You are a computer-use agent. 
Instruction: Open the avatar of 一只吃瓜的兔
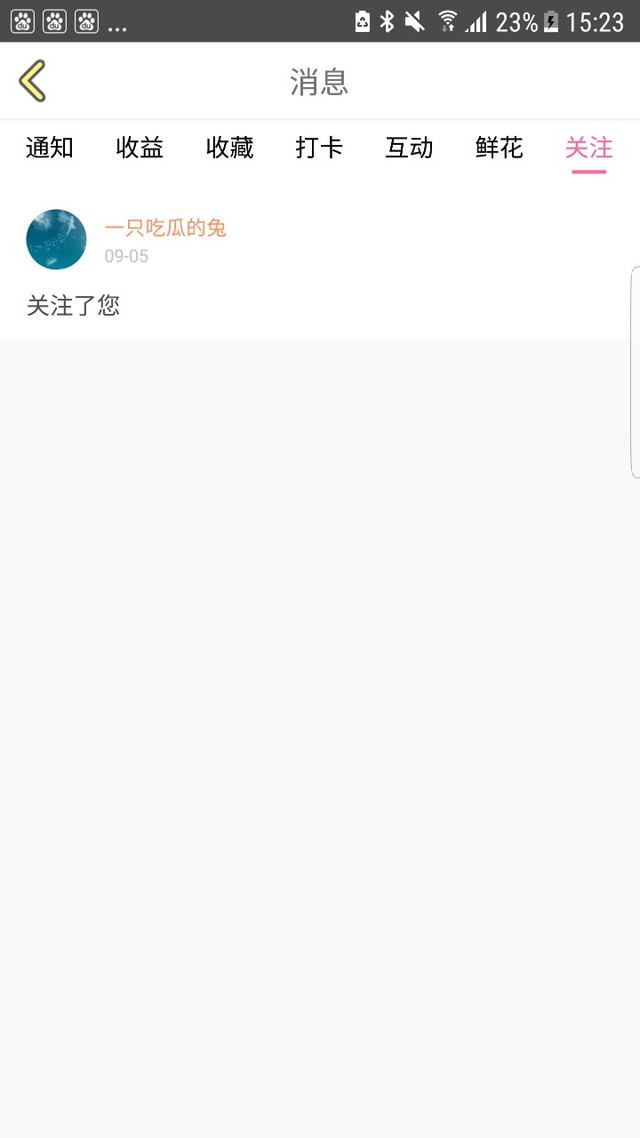[x=56, y=240]
